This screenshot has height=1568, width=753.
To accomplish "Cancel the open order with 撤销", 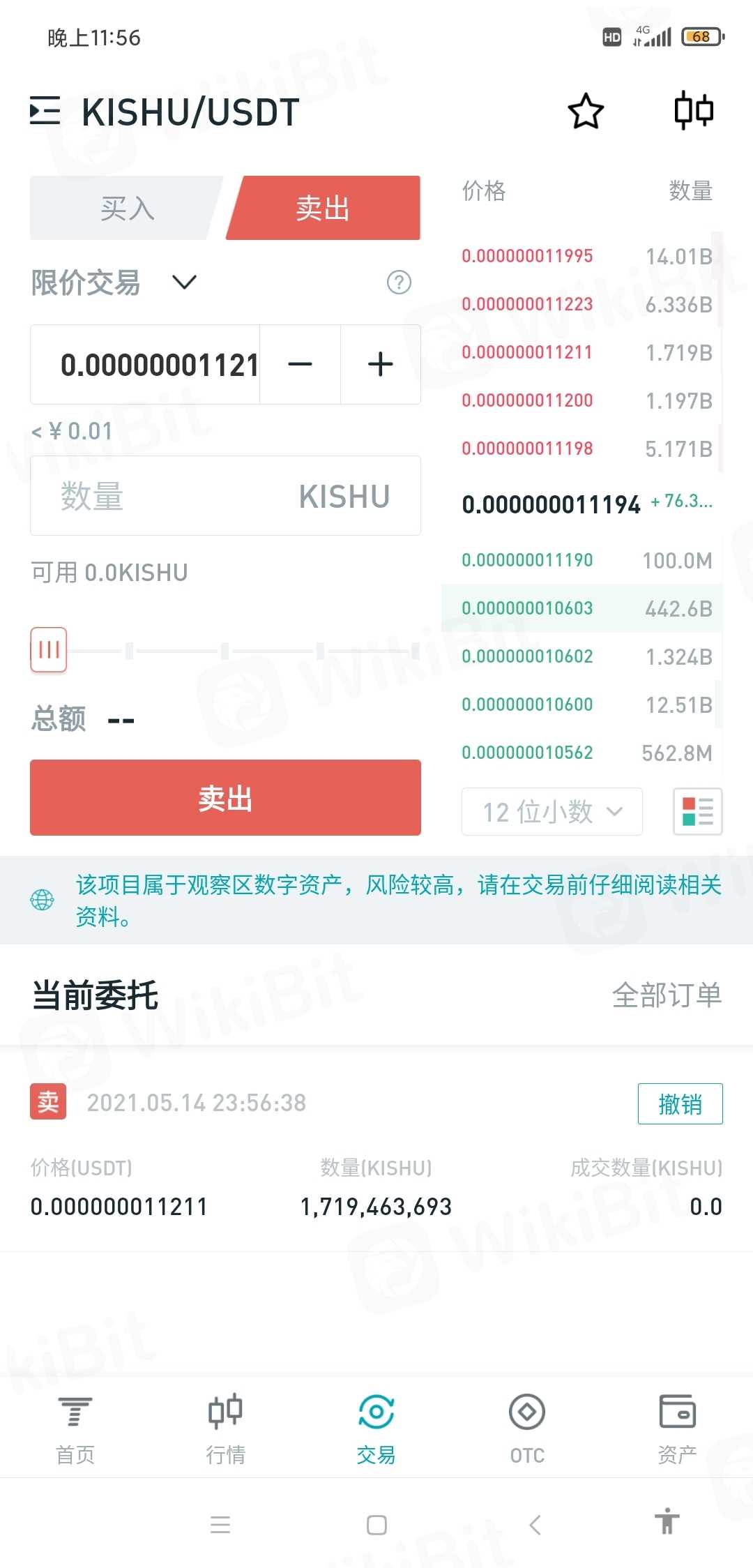I will coord(680,1103).
